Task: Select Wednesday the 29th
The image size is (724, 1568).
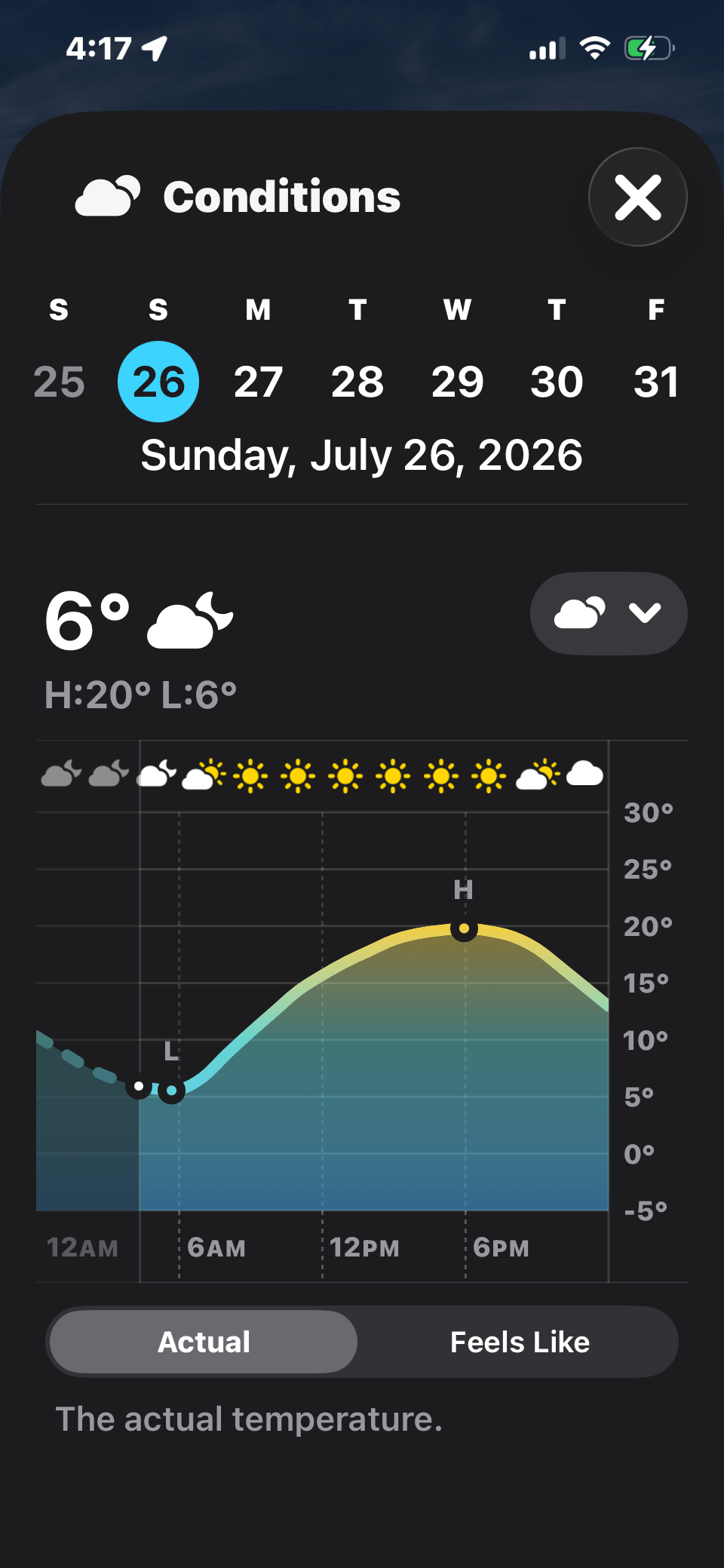Action: coord(457,382)
